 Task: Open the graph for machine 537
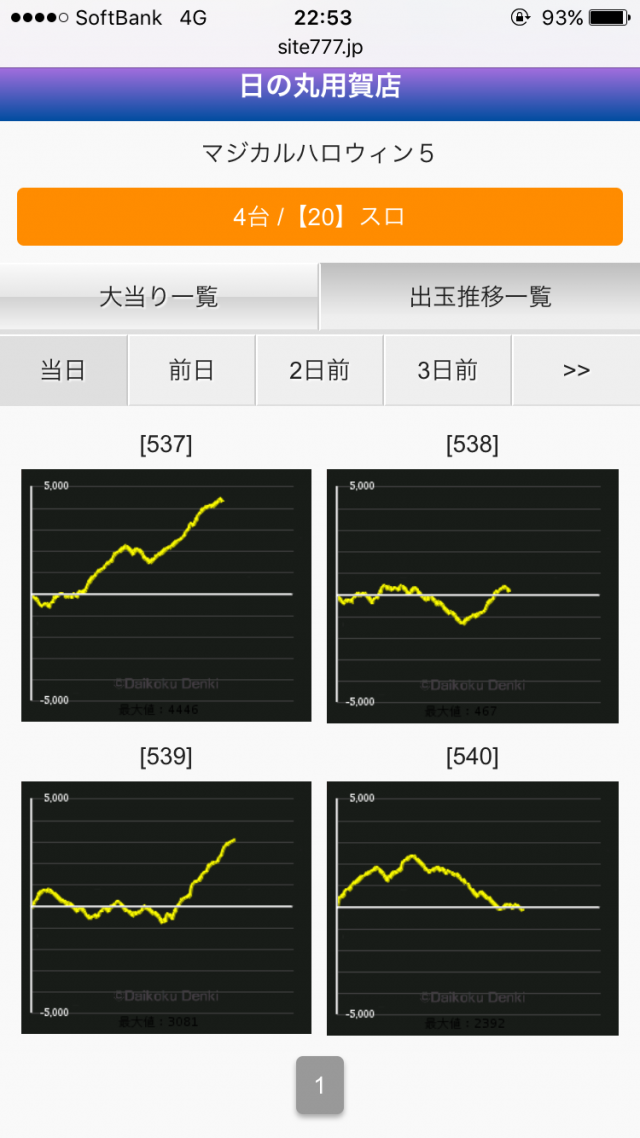click(x=166, y=595)
